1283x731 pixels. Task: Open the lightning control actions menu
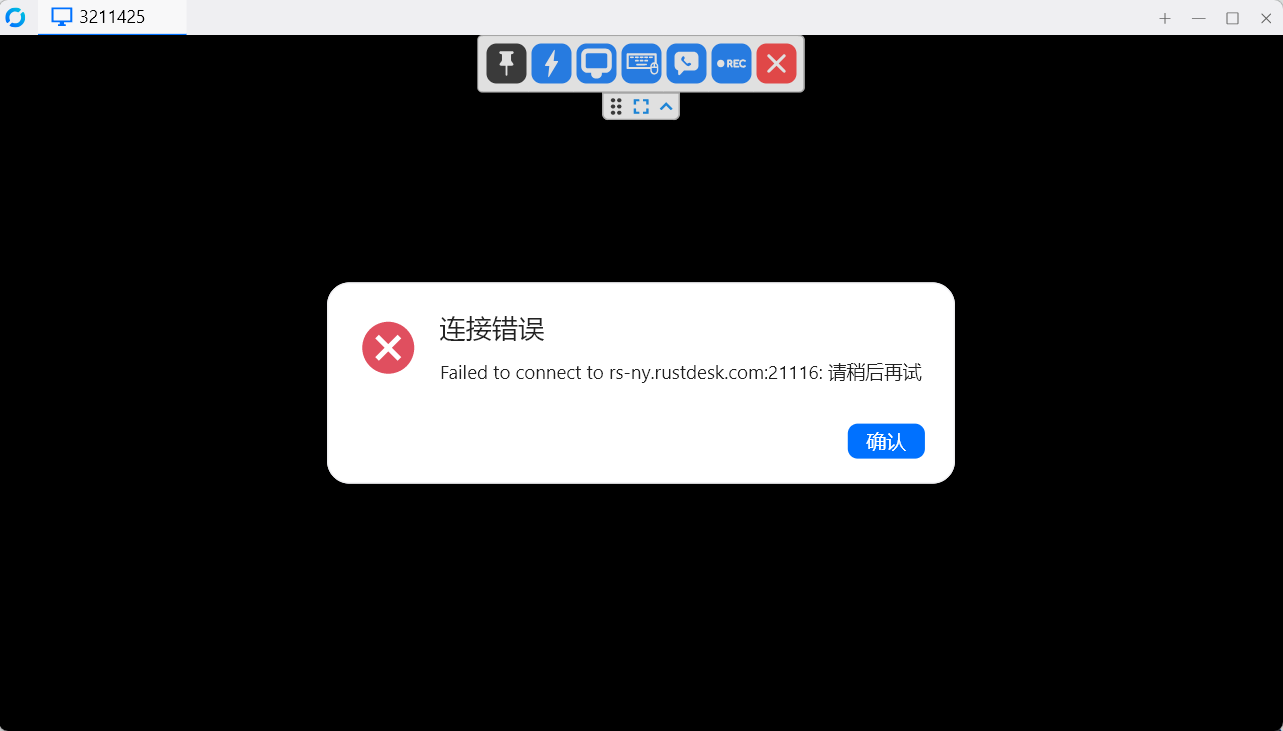(551, 64)
